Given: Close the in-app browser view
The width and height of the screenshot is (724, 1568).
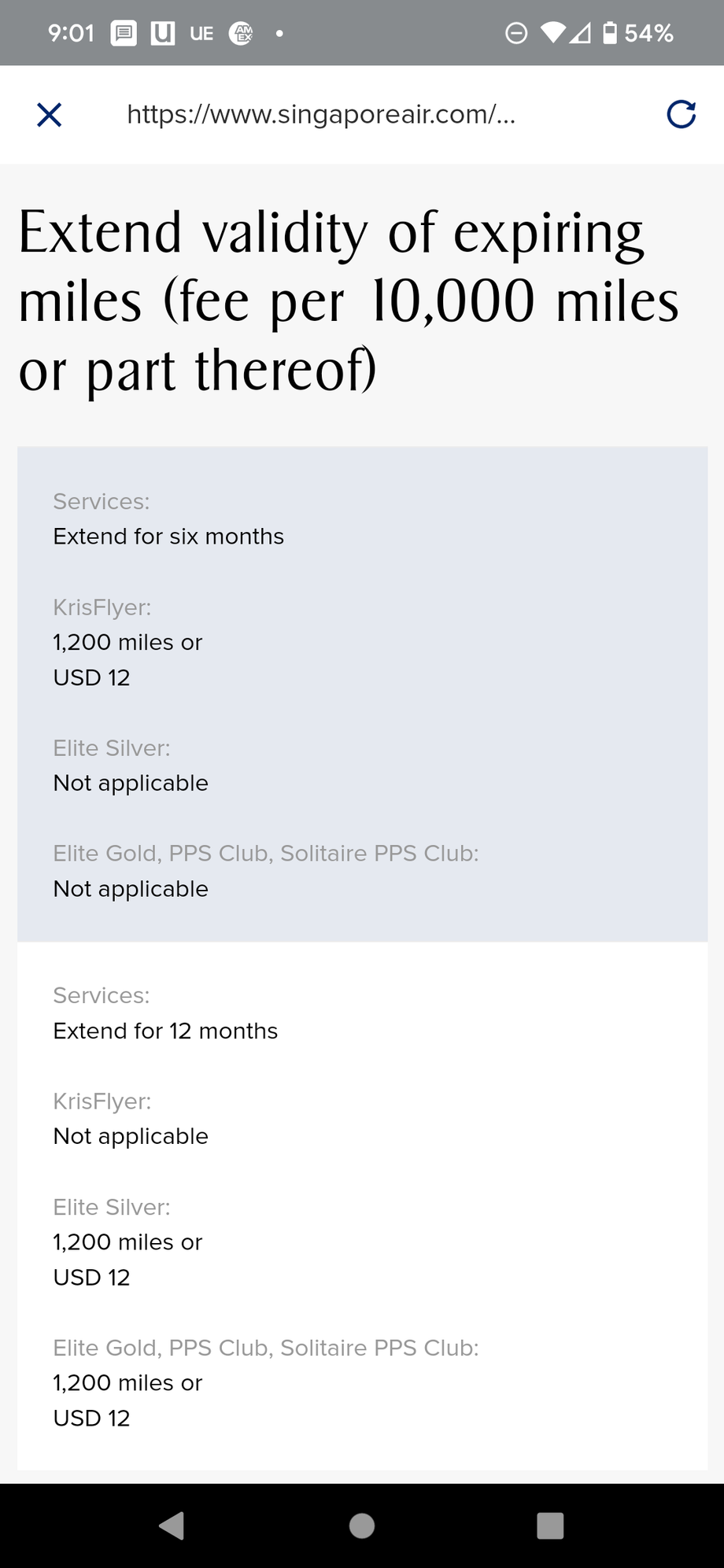Looking at the screenshot, I should tap(50, 115).
